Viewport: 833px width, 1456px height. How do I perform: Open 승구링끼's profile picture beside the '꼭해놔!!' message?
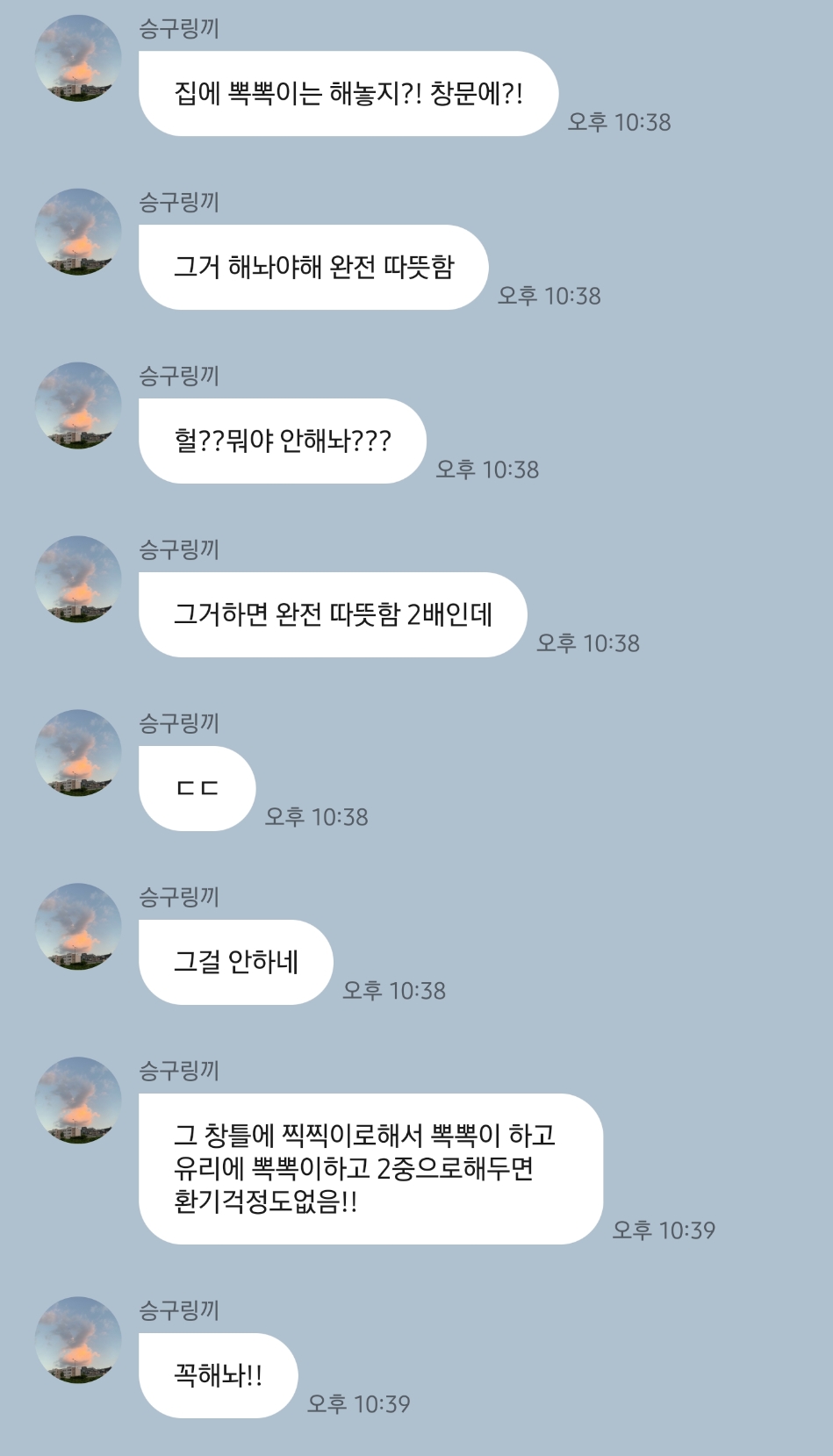point(78,1339)
